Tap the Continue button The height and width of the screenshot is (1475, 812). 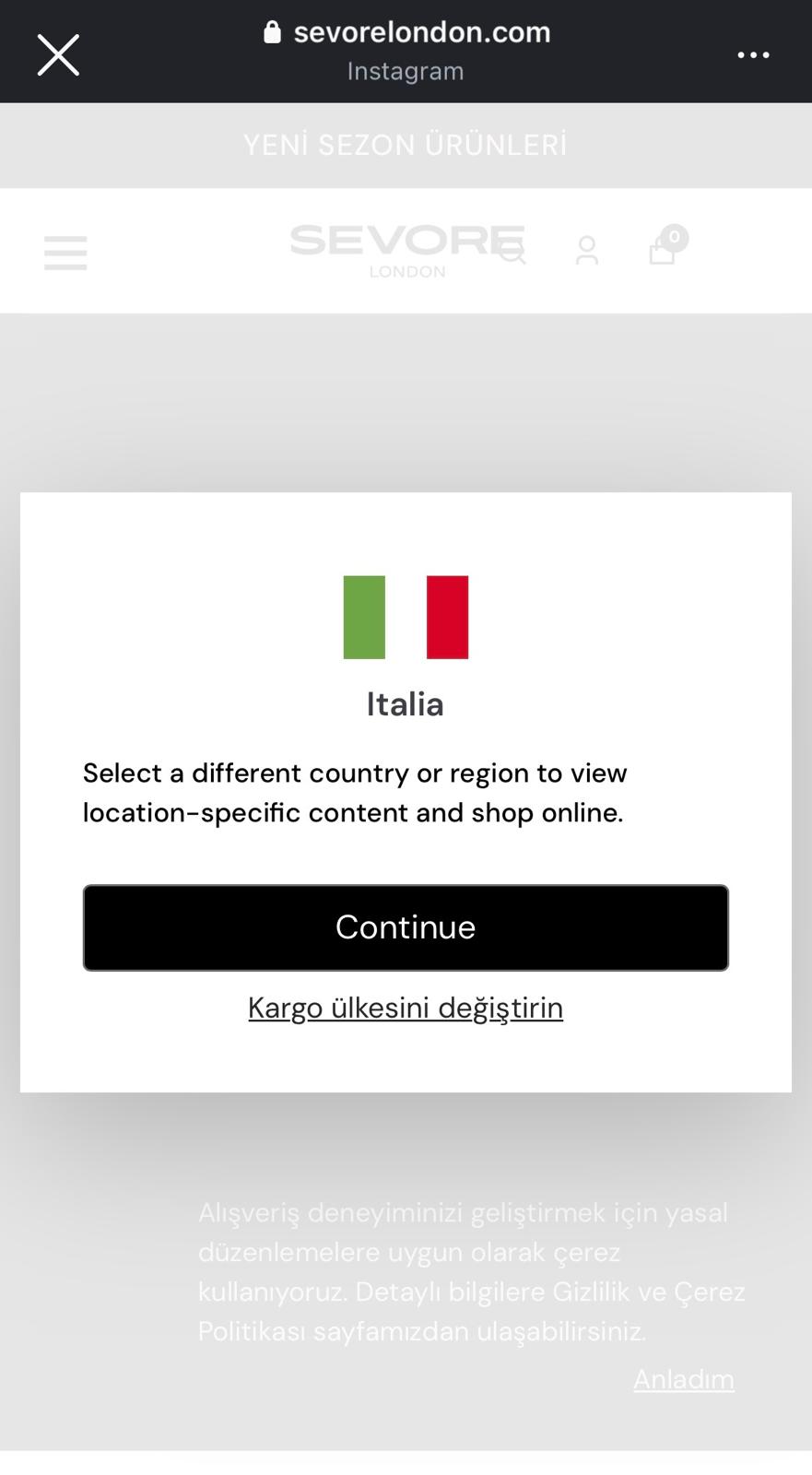point(406,927)
